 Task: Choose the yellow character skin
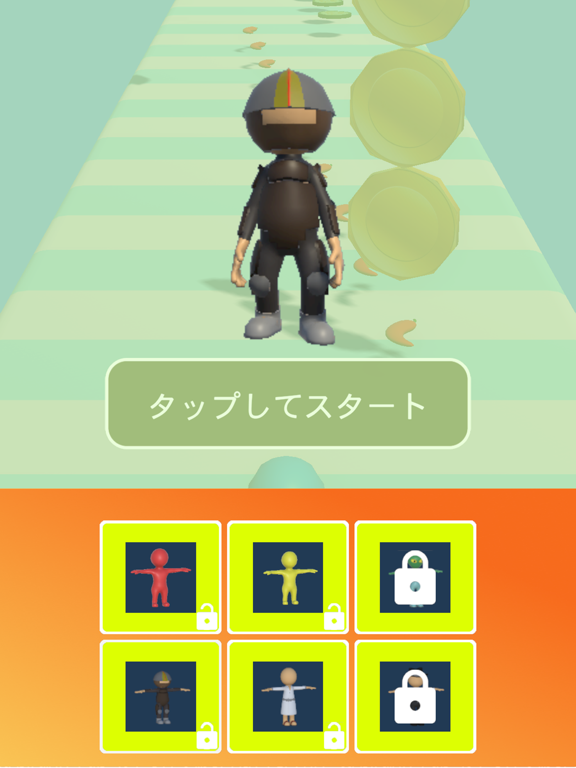288,577
